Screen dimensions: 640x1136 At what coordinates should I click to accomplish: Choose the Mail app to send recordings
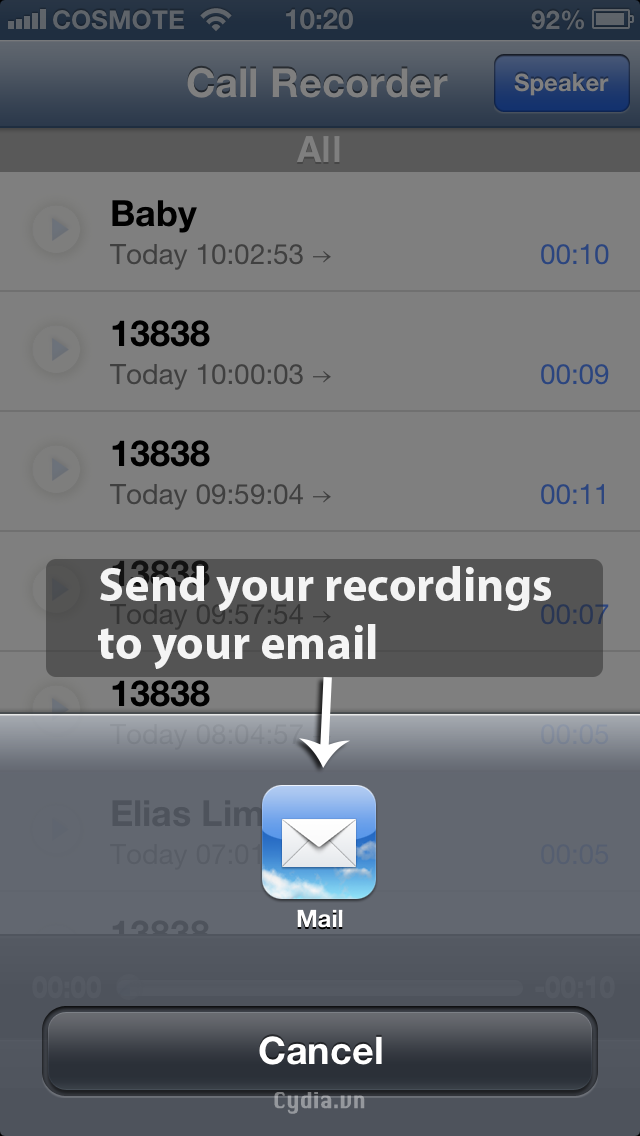(319, 842)
